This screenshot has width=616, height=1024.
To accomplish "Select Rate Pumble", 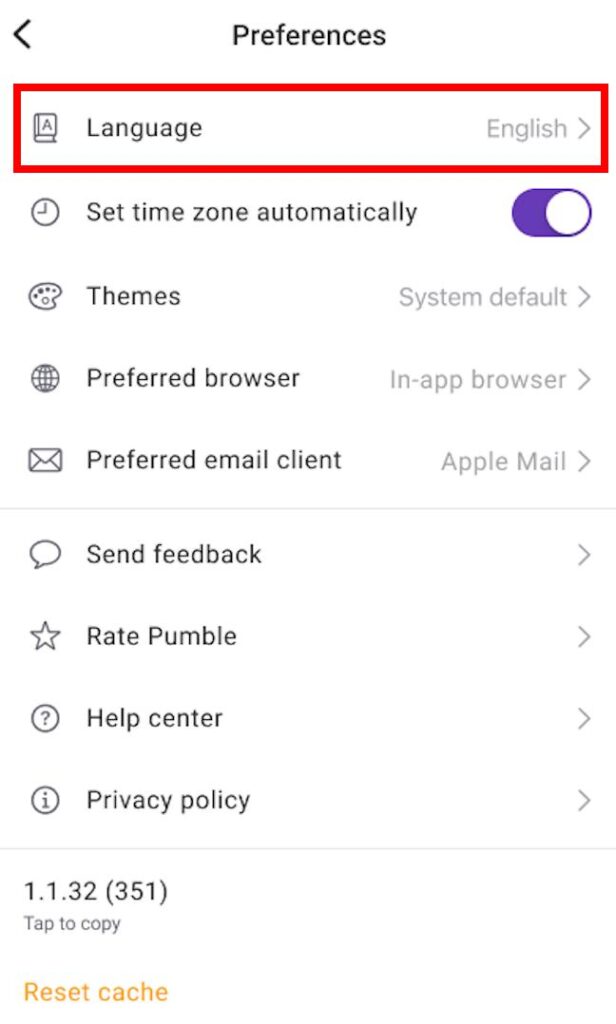I will 308,637.
